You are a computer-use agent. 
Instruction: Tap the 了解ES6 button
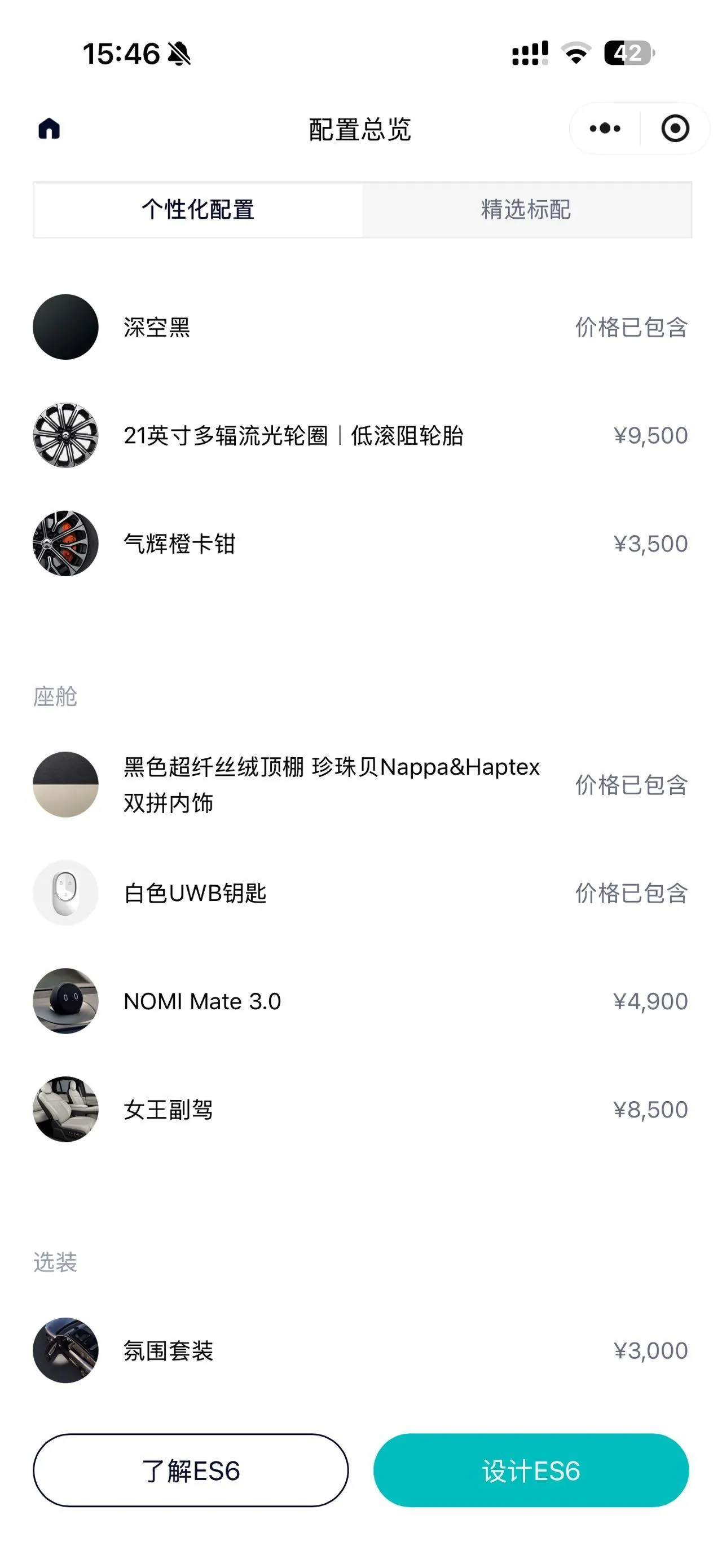pos(191,1470)
